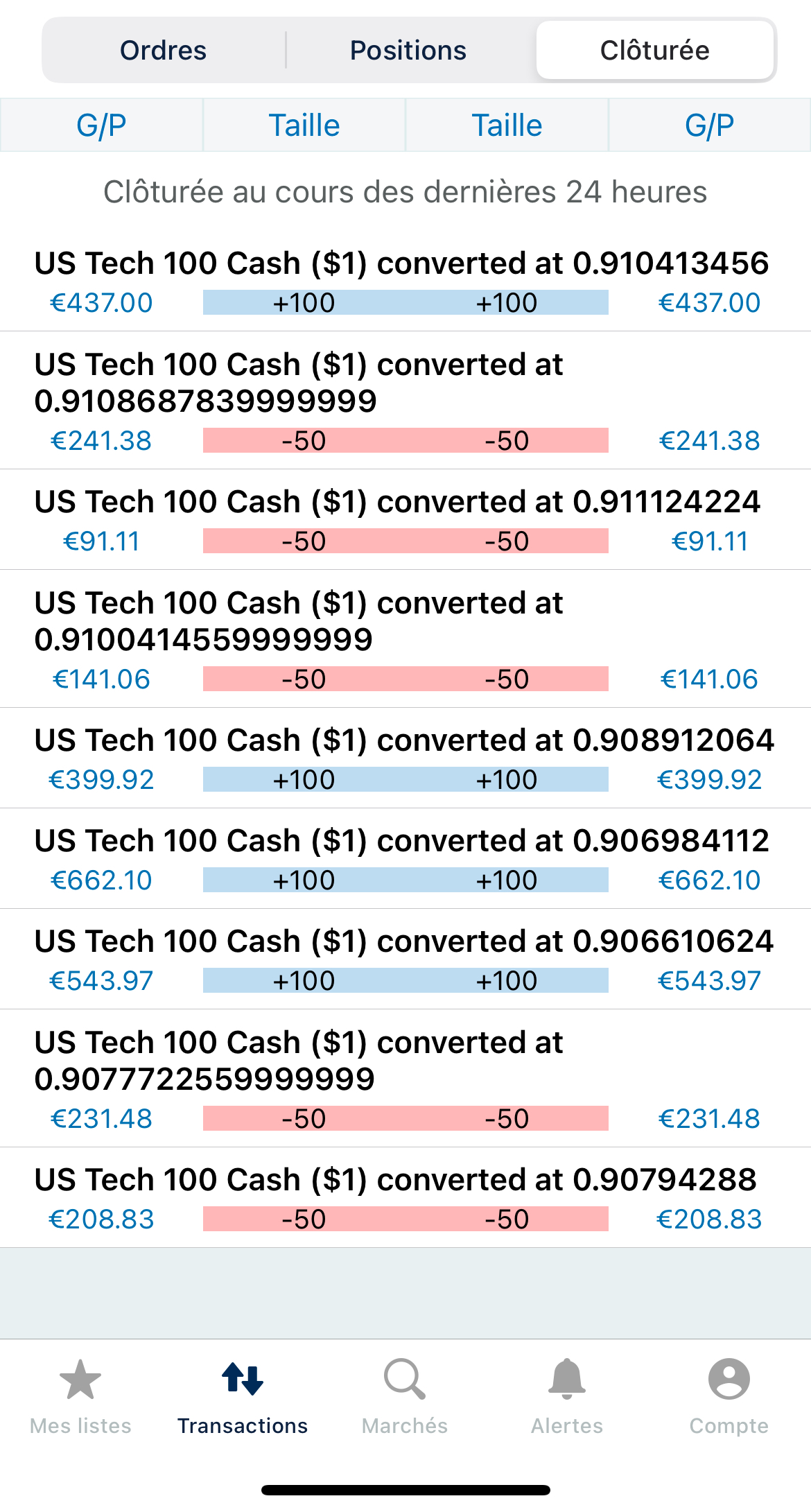View the €231.48 closed position
The height and width of the screenshot is (1512, 811).
tap(405, 1079)
